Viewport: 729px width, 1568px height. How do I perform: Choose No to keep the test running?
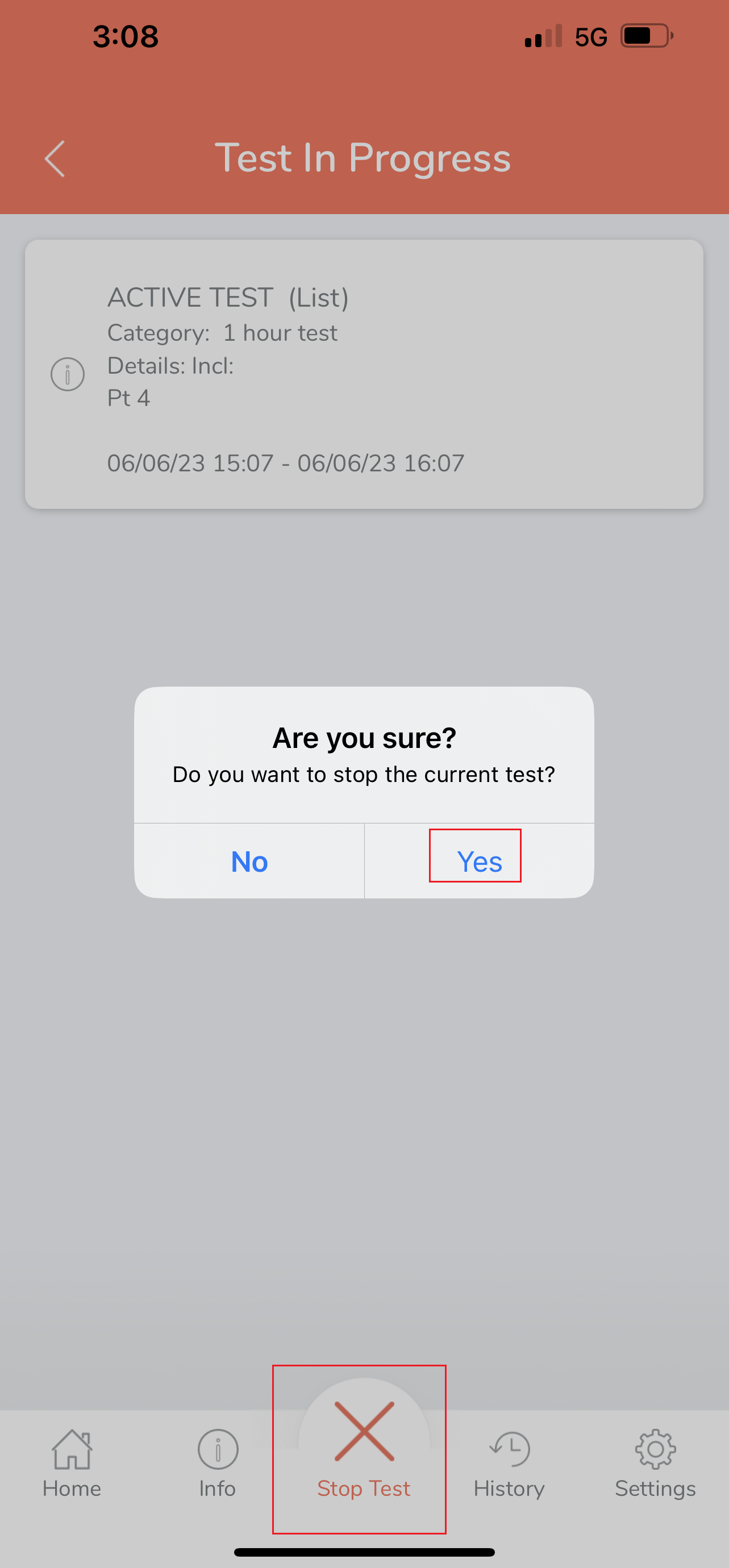[249, 861]
